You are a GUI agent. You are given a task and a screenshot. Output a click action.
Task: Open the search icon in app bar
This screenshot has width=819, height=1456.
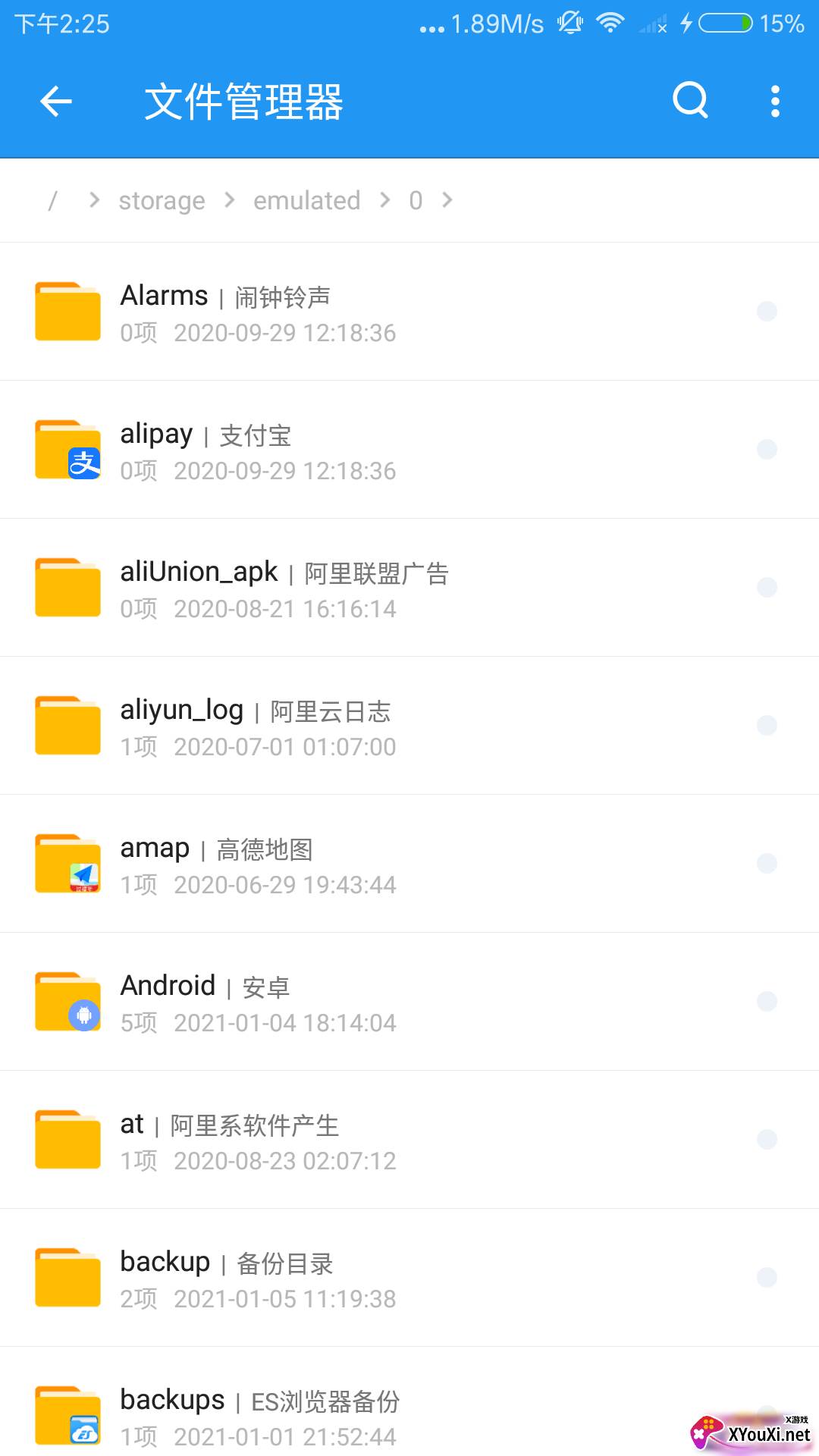[690, 100]
